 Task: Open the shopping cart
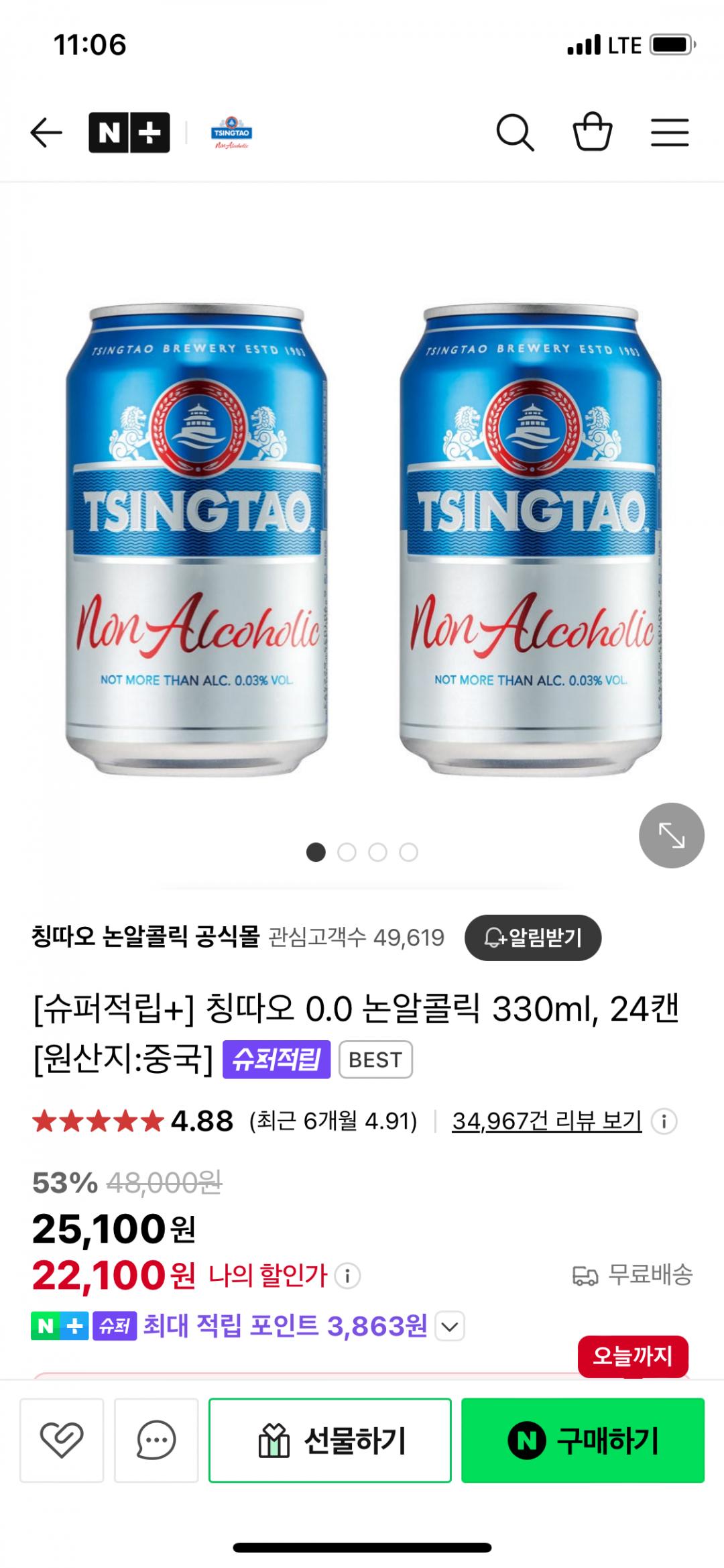point(593,133)
